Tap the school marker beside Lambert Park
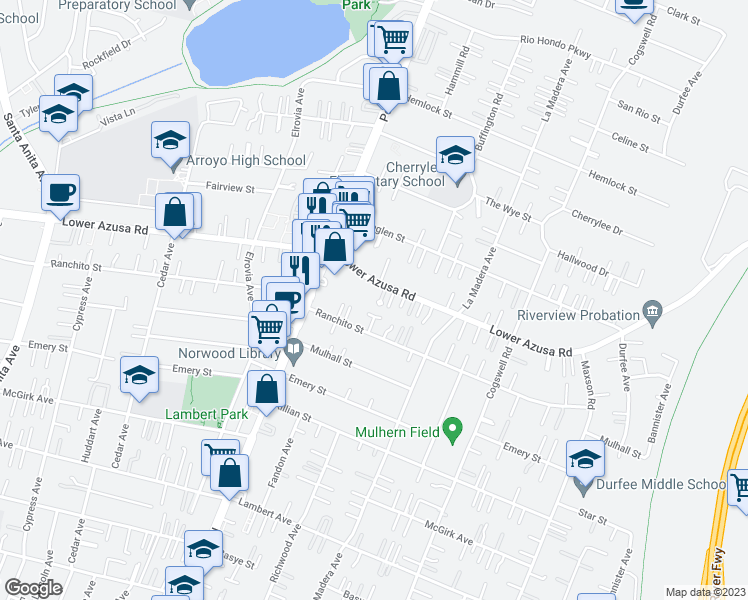The width and height of the screenshot is (748, 600). coord(139,375)
